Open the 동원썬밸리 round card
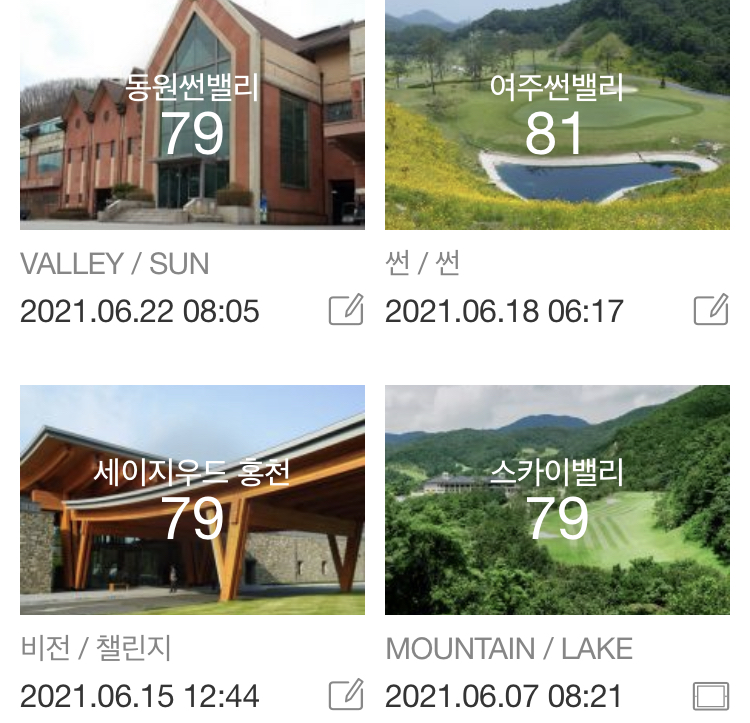750x723 pixels. (192, 115)
